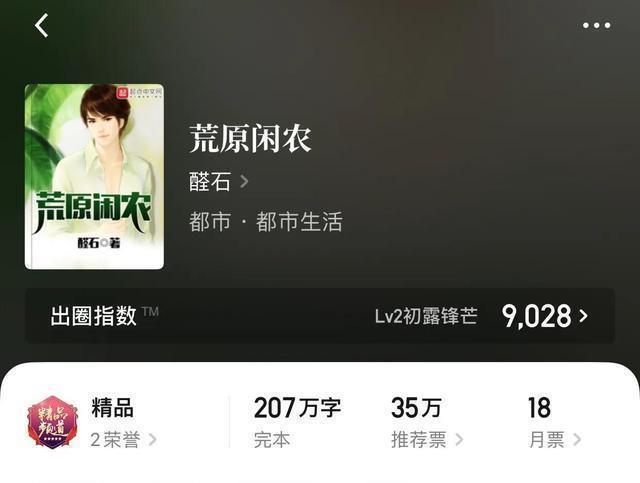Screen dimensions: 640x483
Task: View the 荒原闲农 book cover
Action: (x=94, y=176)
